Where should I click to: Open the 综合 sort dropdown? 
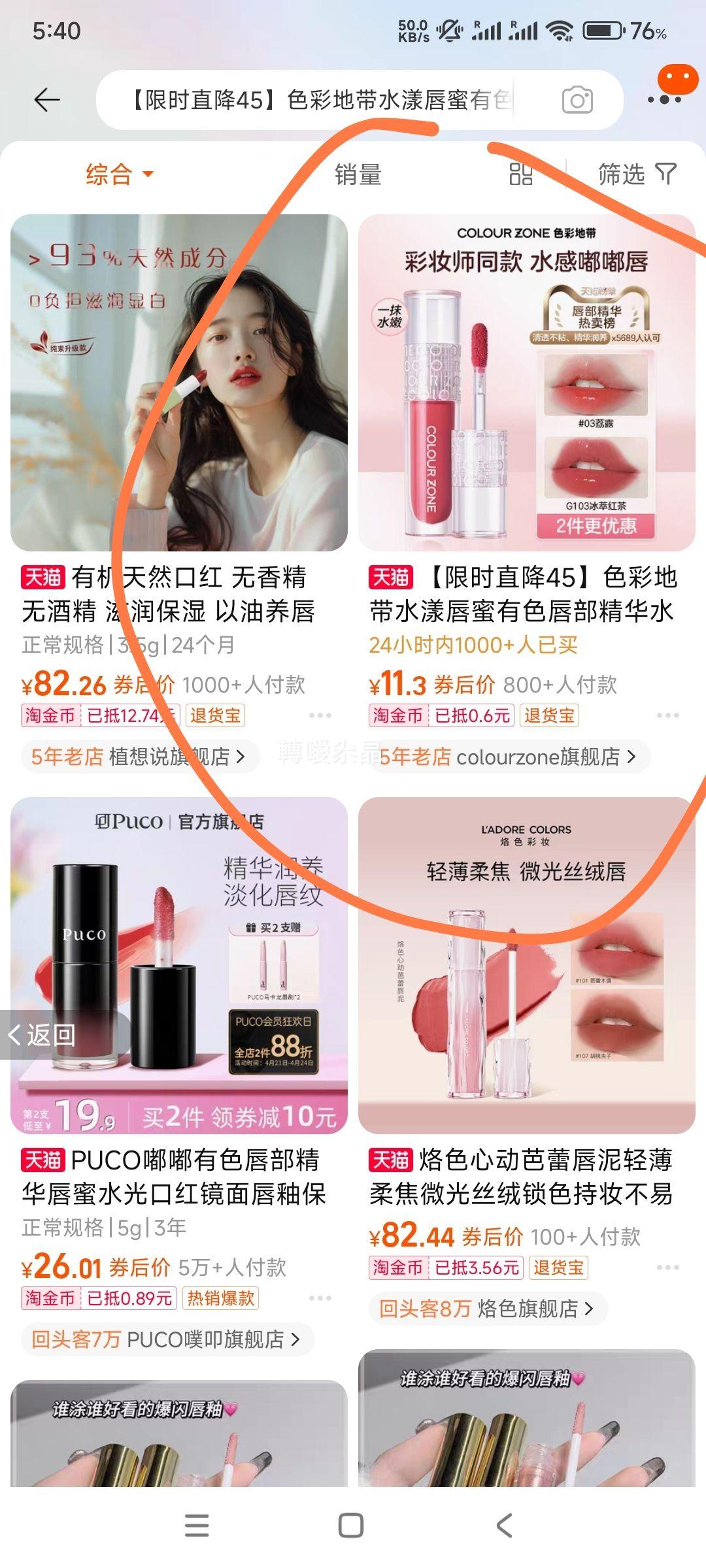click(x=119, y=174)
